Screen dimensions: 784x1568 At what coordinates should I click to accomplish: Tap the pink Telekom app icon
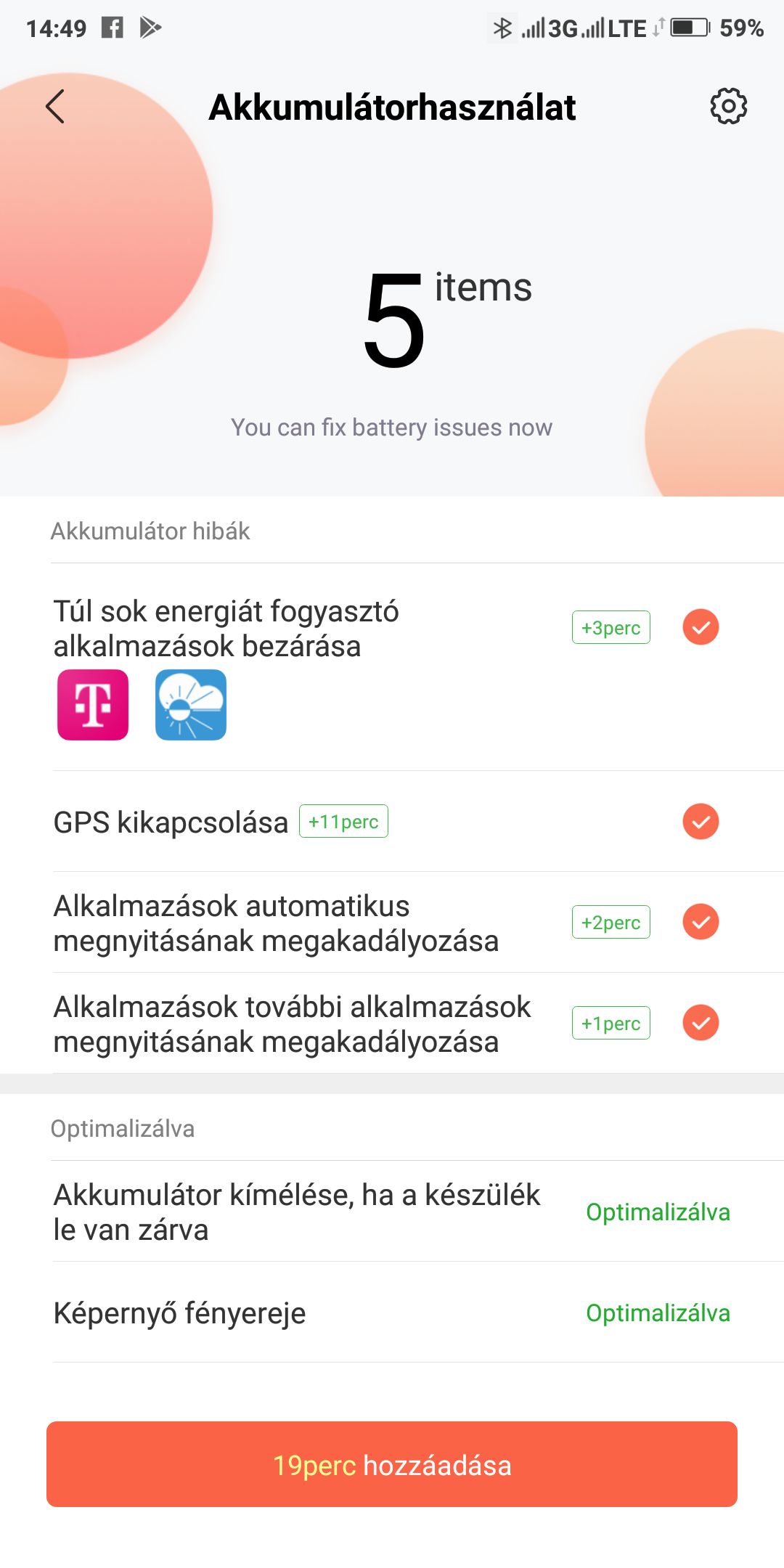(x=93, y=705)
